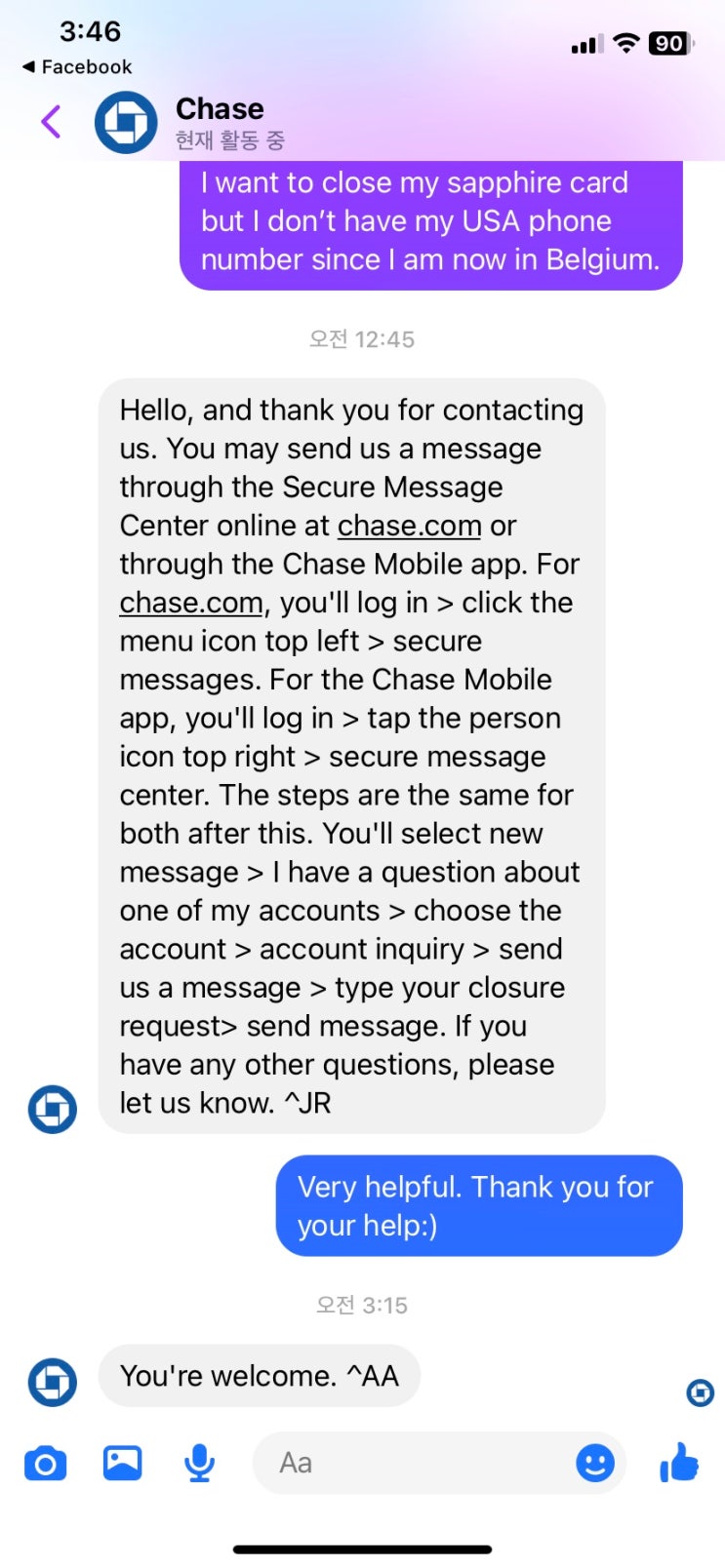
Task: Open the camera to take a photo
Action: (45, 1463)
